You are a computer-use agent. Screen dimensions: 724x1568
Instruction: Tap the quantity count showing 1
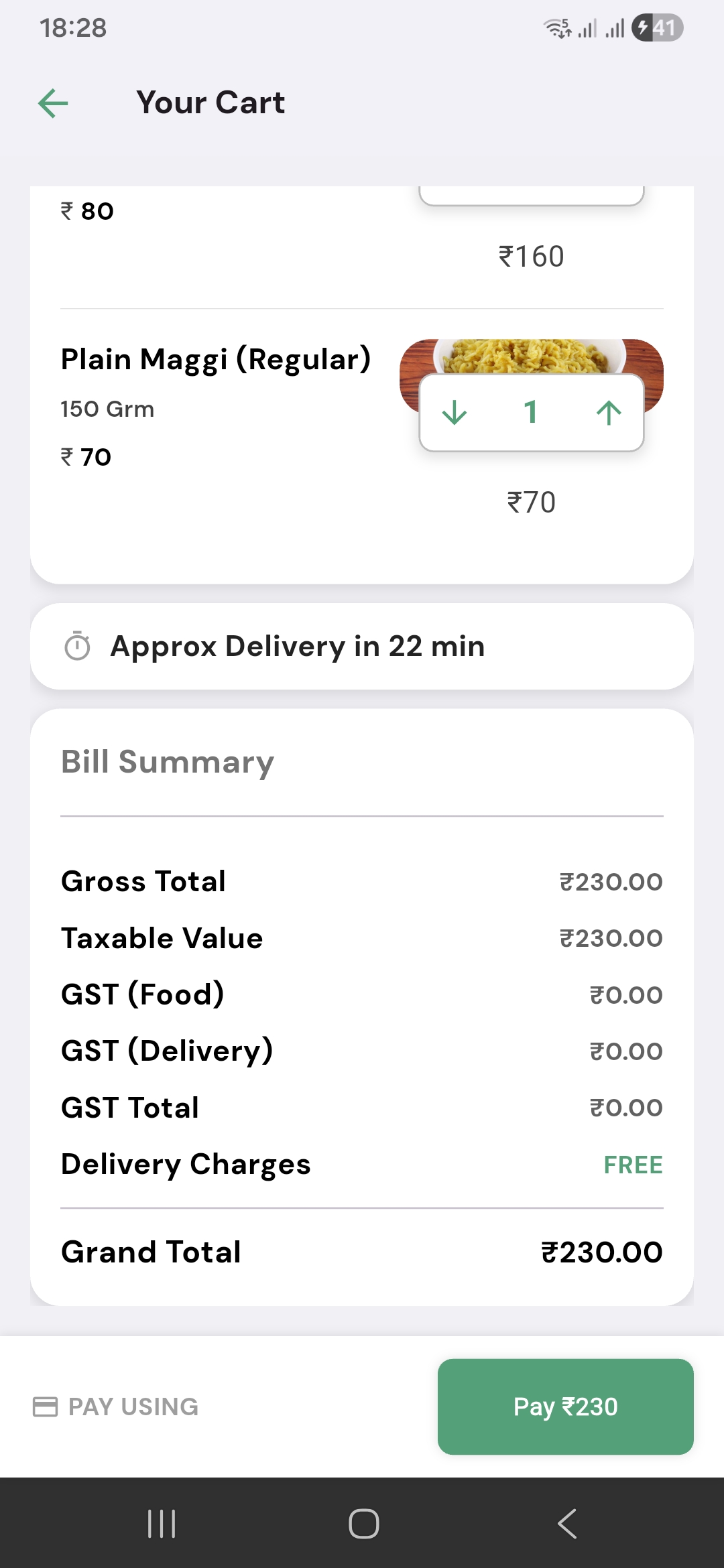pyautogui.click(x=531, y=413)
